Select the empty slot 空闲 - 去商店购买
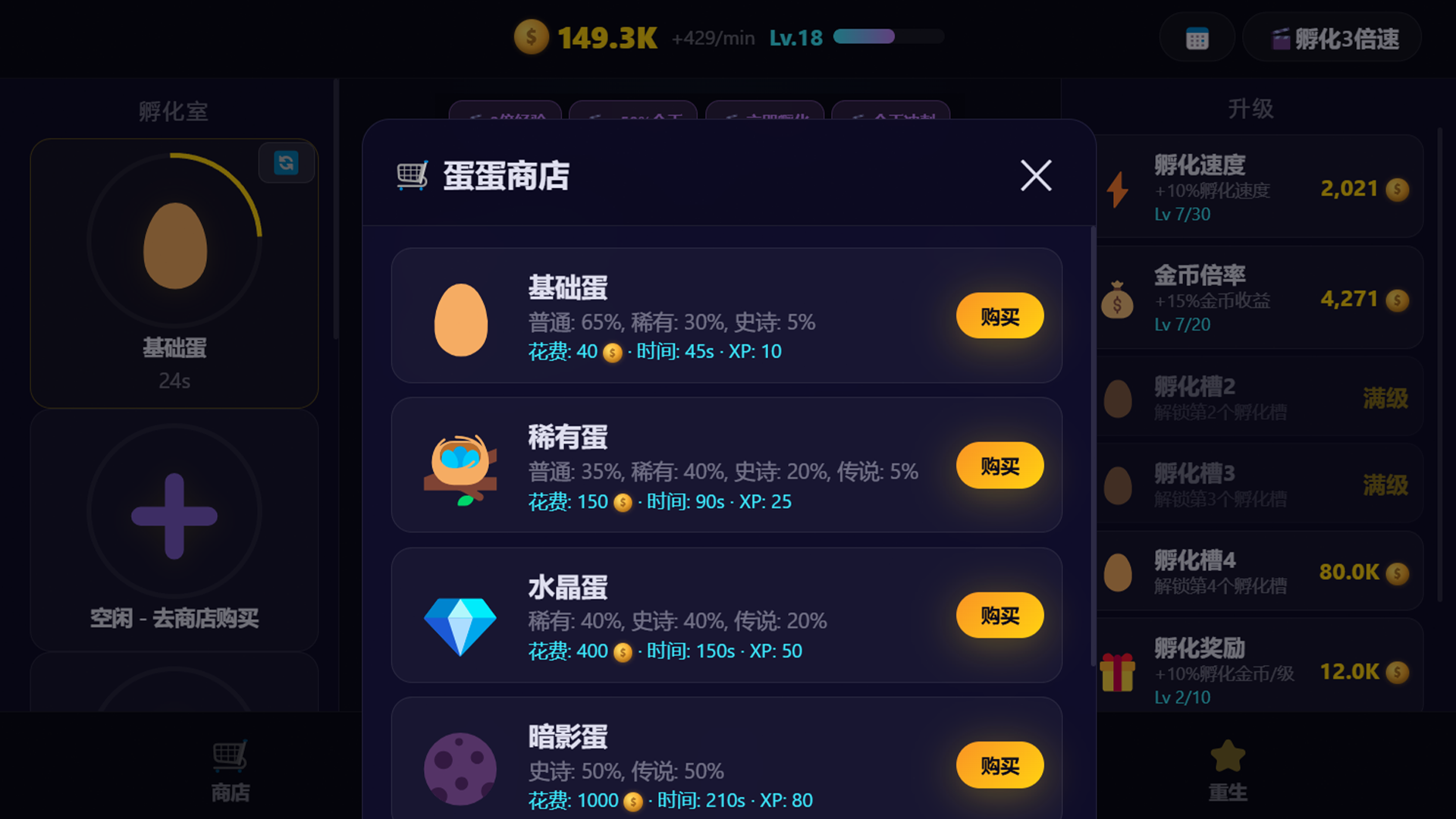1456x819 pixels. pos(174,530)
